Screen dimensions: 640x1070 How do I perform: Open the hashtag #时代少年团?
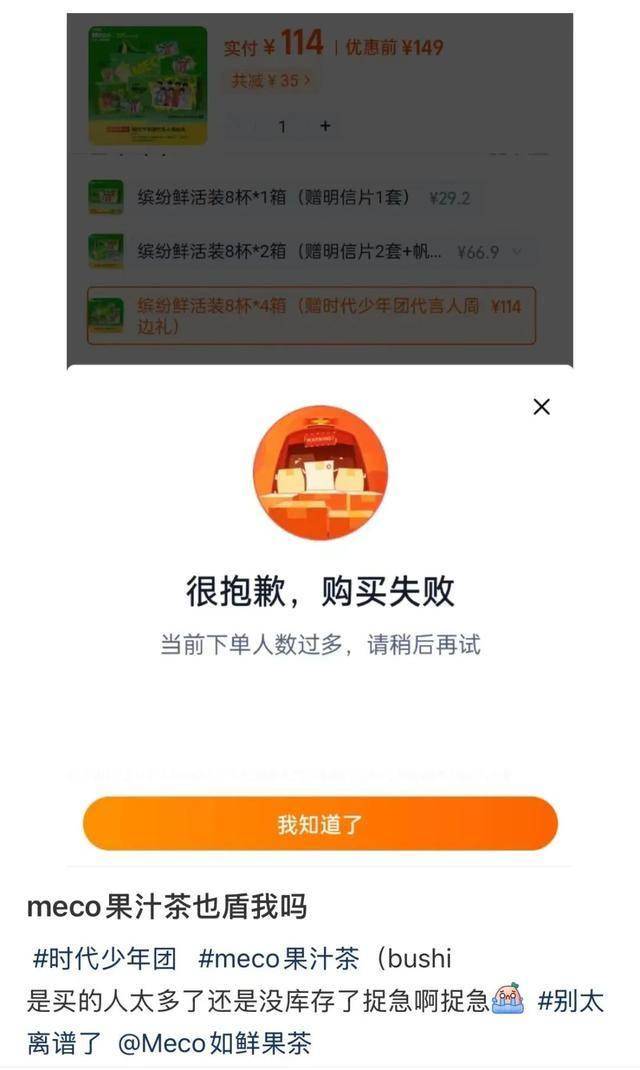(x=105, y=959)
